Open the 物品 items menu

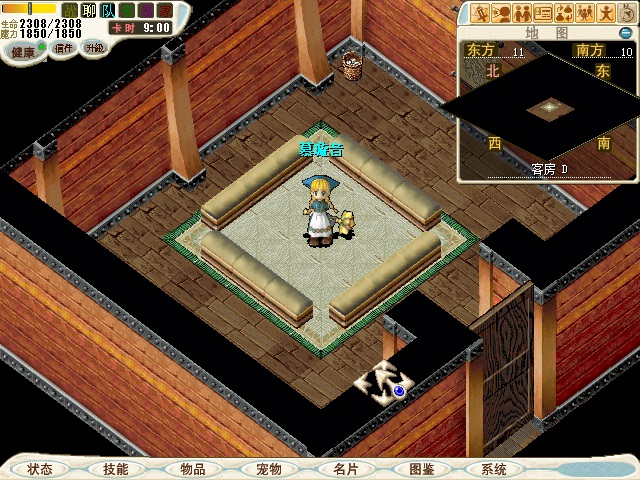(x=192, y=469)
